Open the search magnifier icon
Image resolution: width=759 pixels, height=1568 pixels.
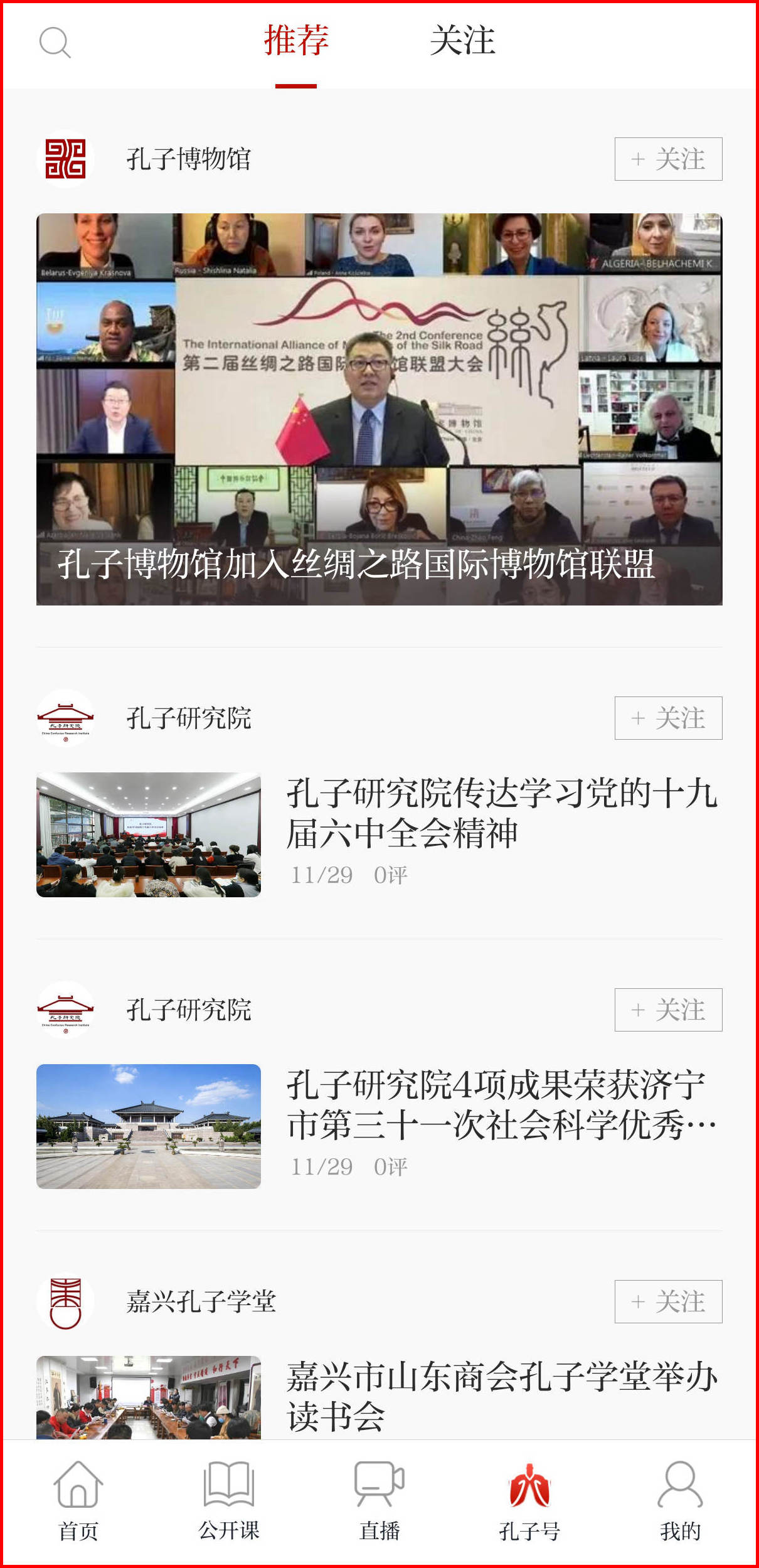55,43
